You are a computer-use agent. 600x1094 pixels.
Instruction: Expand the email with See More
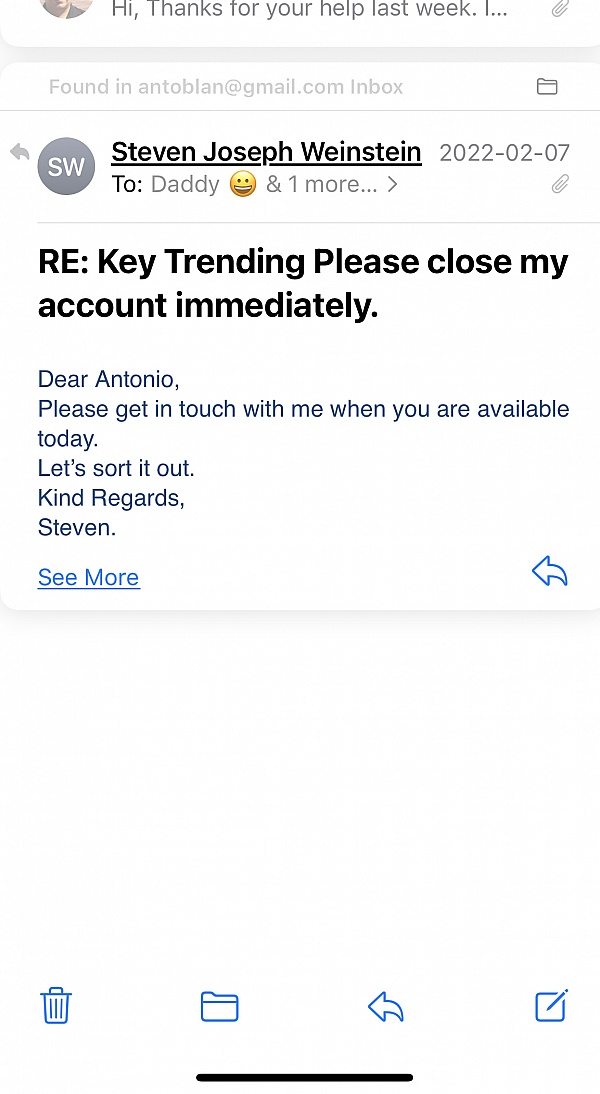89,577
